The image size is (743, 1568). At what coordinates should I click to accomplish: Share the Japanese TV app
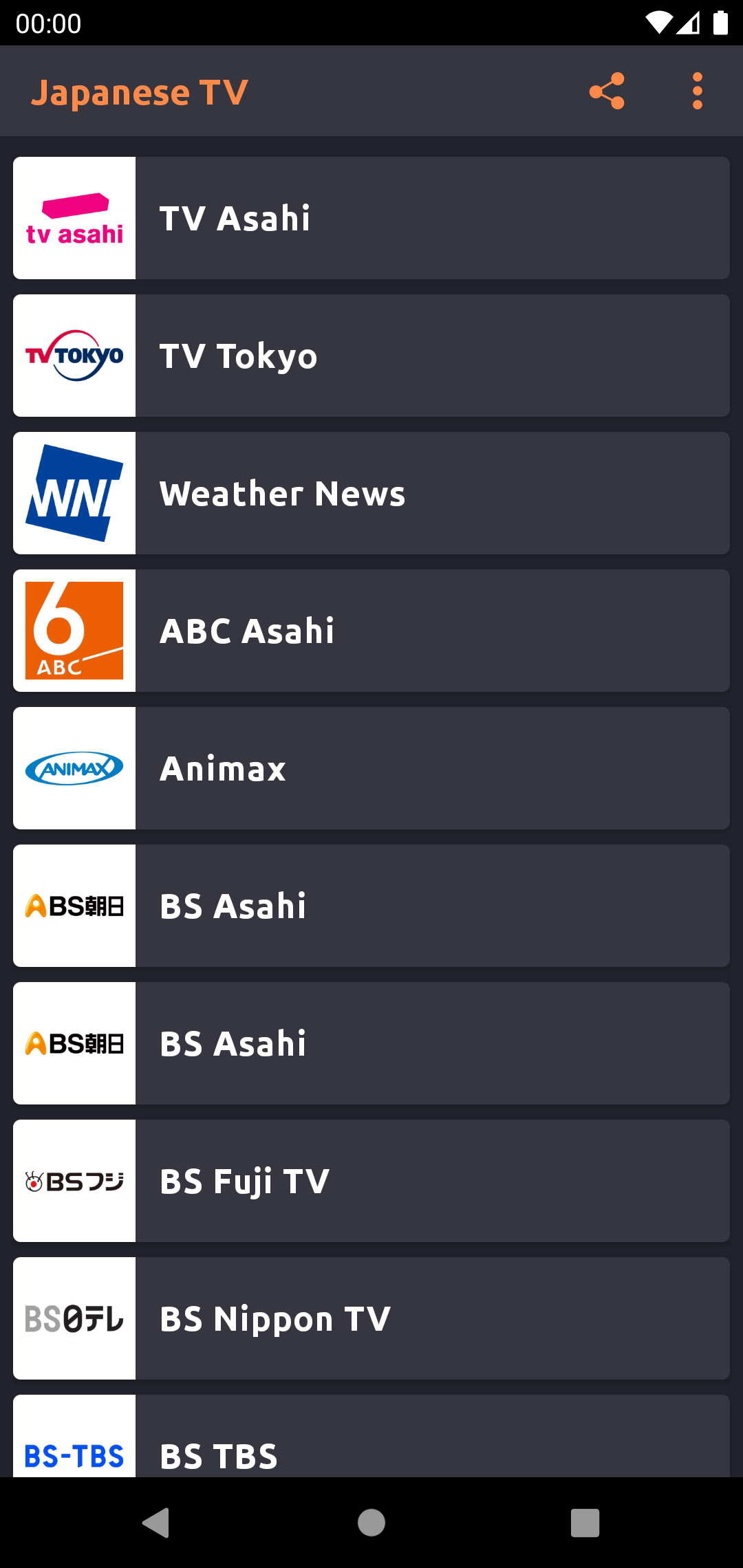click(x=607, y=91)
